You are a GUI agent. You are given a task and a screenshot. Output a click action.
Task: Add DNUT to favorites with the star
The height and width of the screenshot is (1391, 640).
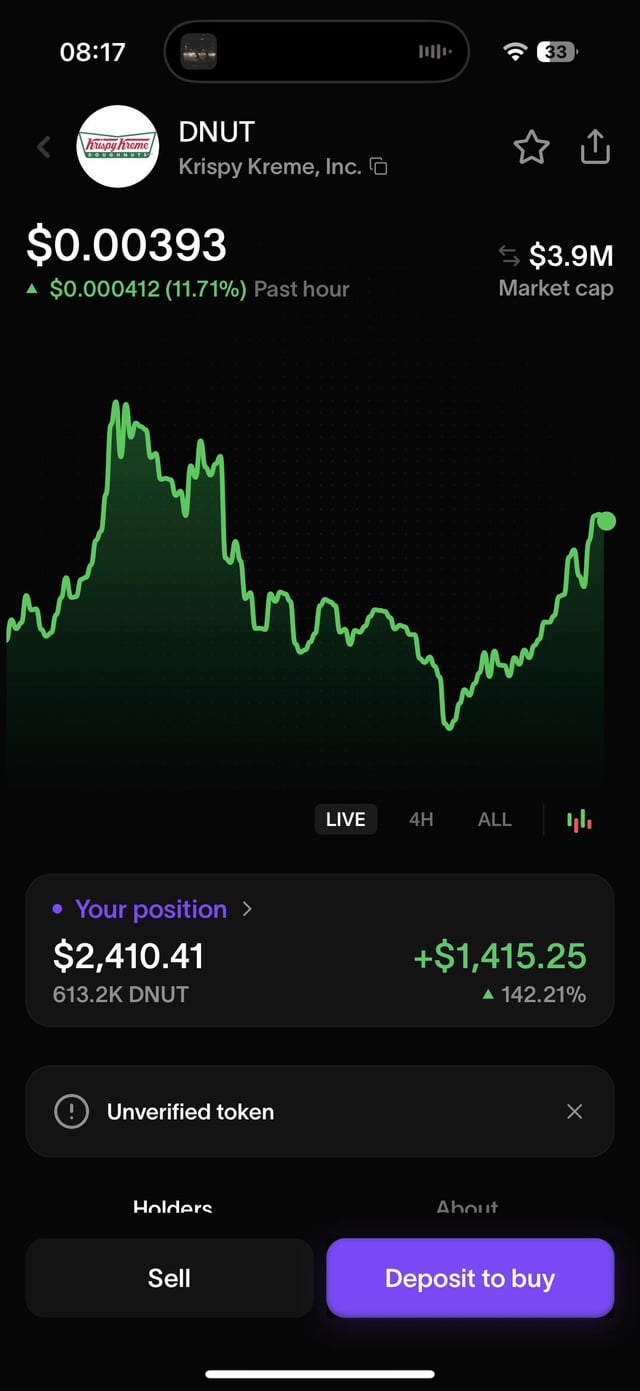point(531,148)
